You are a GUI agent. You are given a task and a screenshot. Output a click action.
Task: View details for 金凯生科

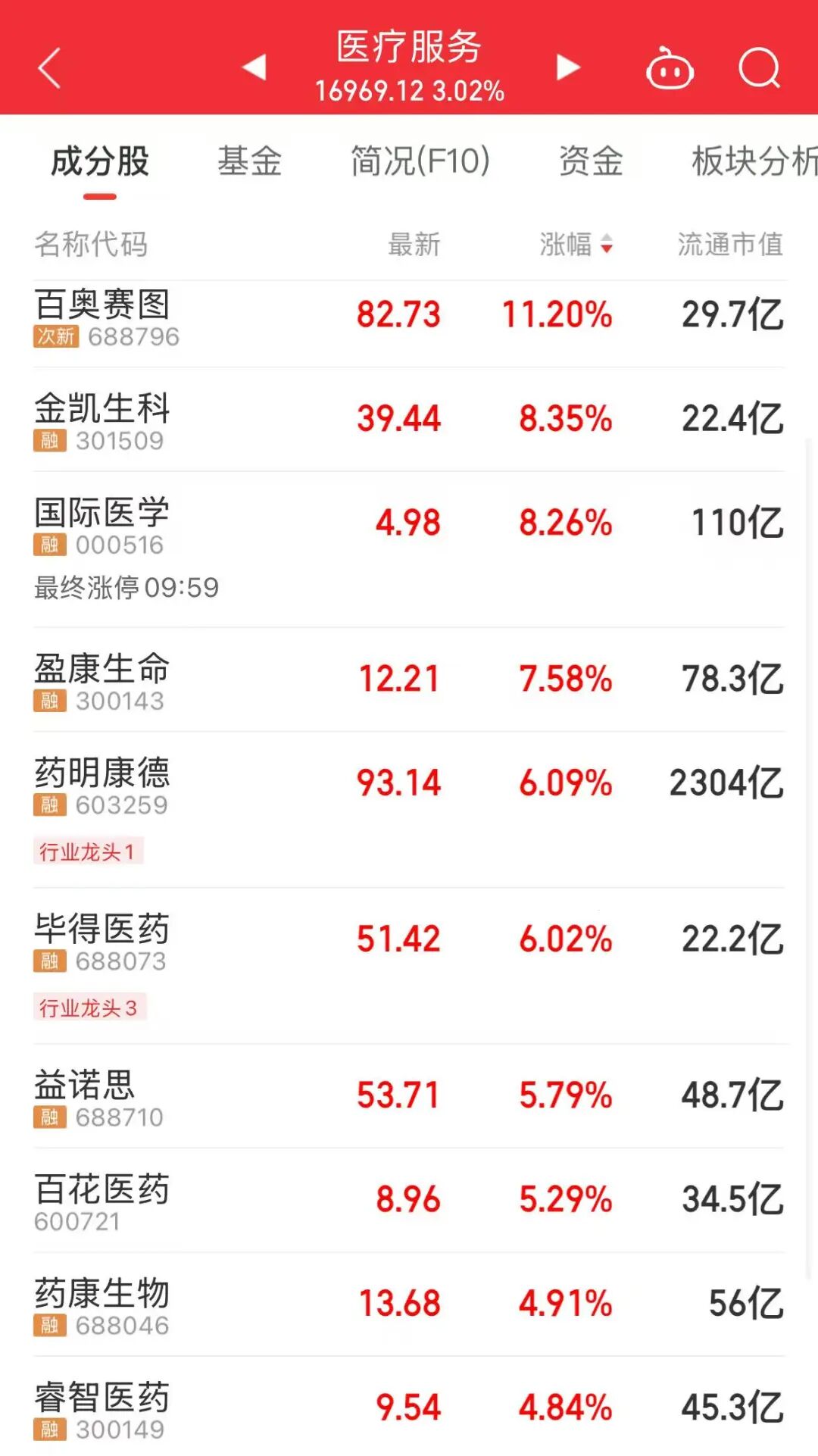(409, 420)
